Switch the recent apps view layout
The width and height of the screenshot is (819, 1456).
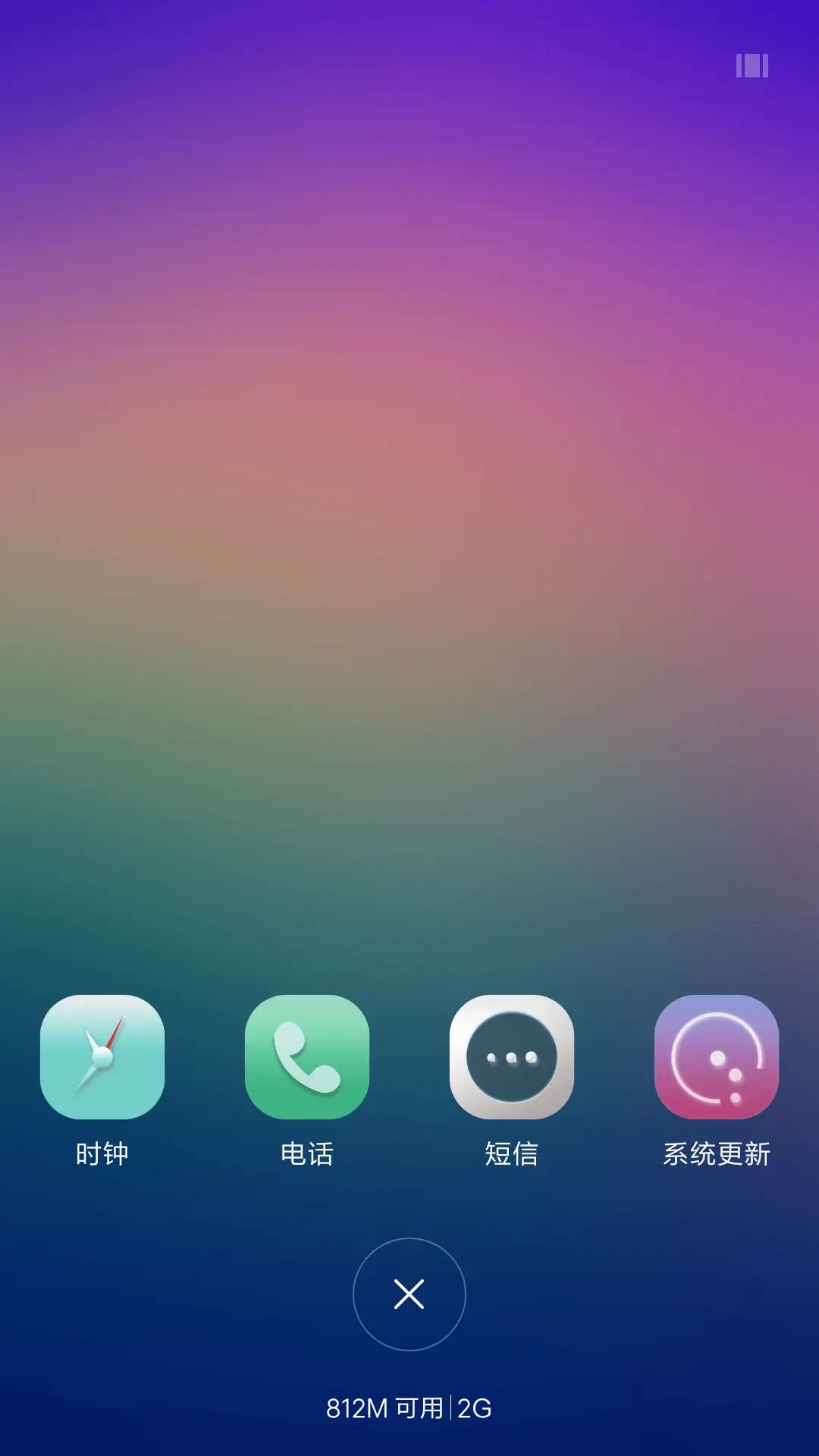pos(752,66)
